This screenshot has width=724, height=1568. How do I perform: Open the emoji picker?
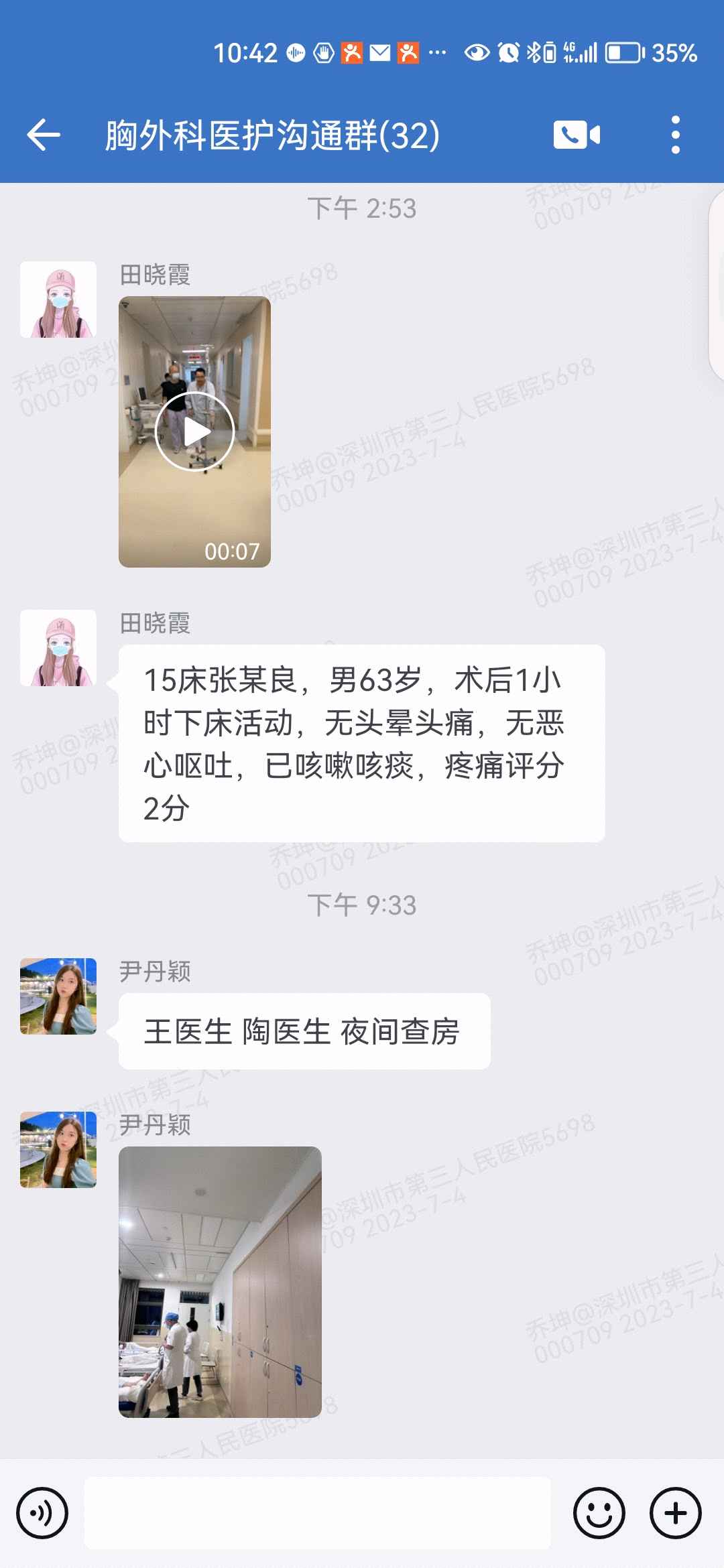coord(599,1513)
